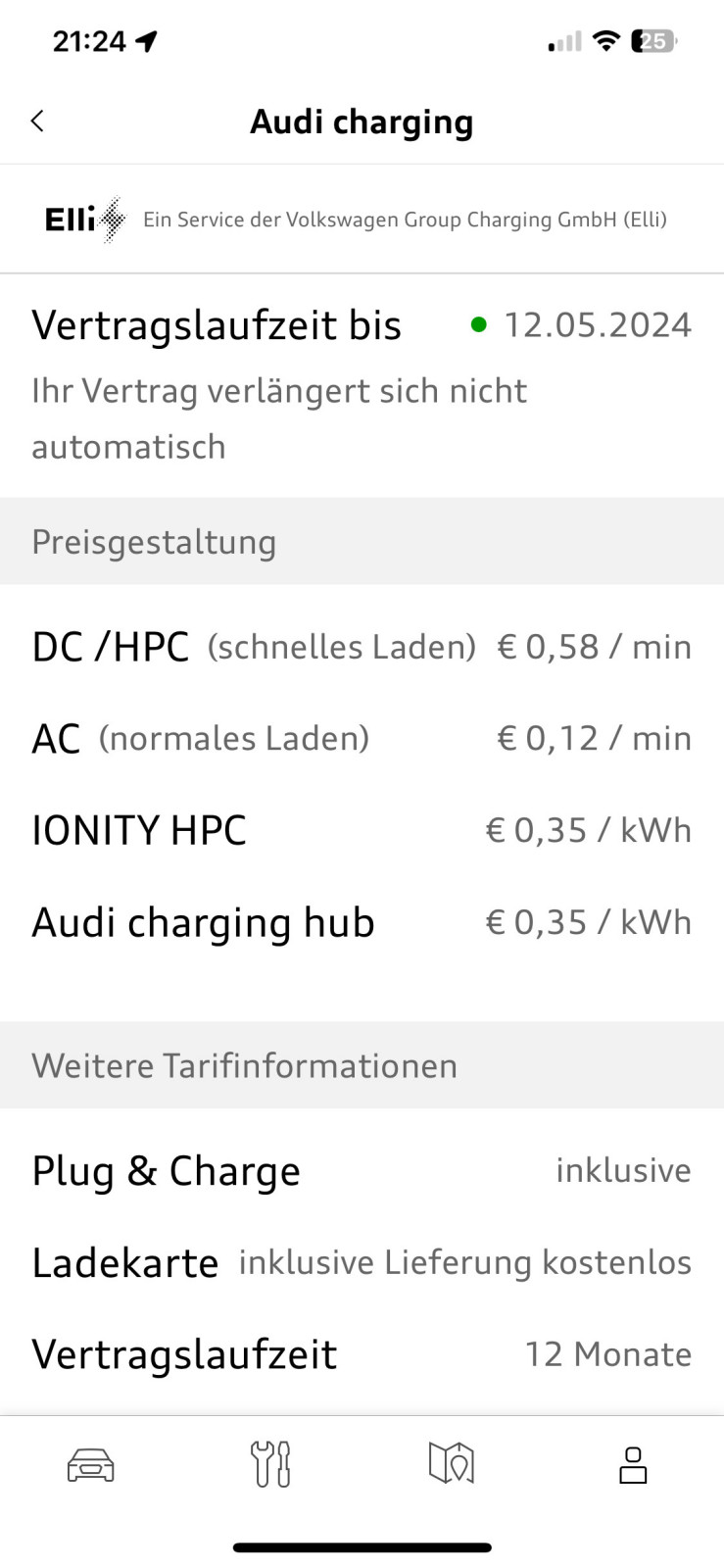Image resolution: width=724 pixels, height=1568 pixels.
Task: Select the service tools icon
Action: coord(270,1464)
